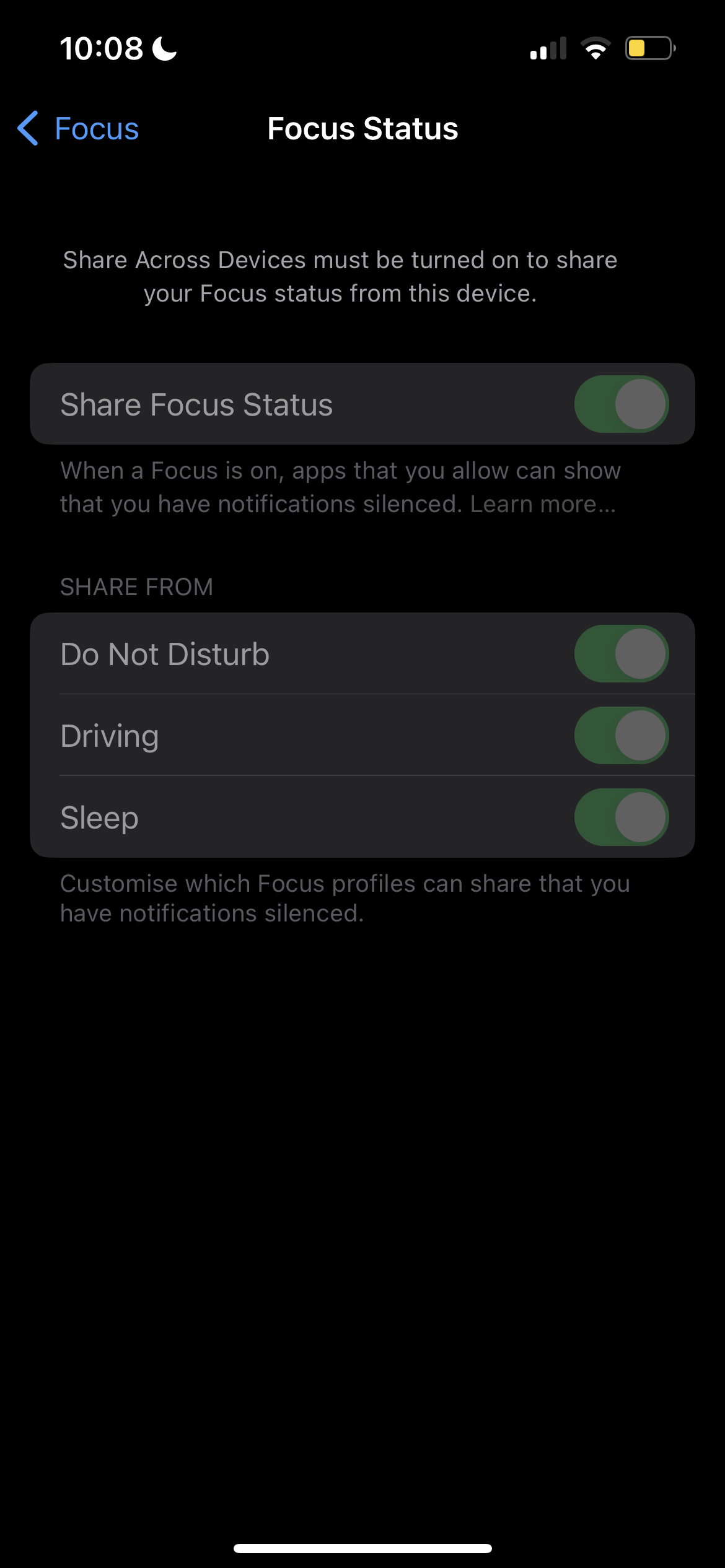Select the Sleep row label
This screenshot has height=1568, width=725.
coord(99,817)
